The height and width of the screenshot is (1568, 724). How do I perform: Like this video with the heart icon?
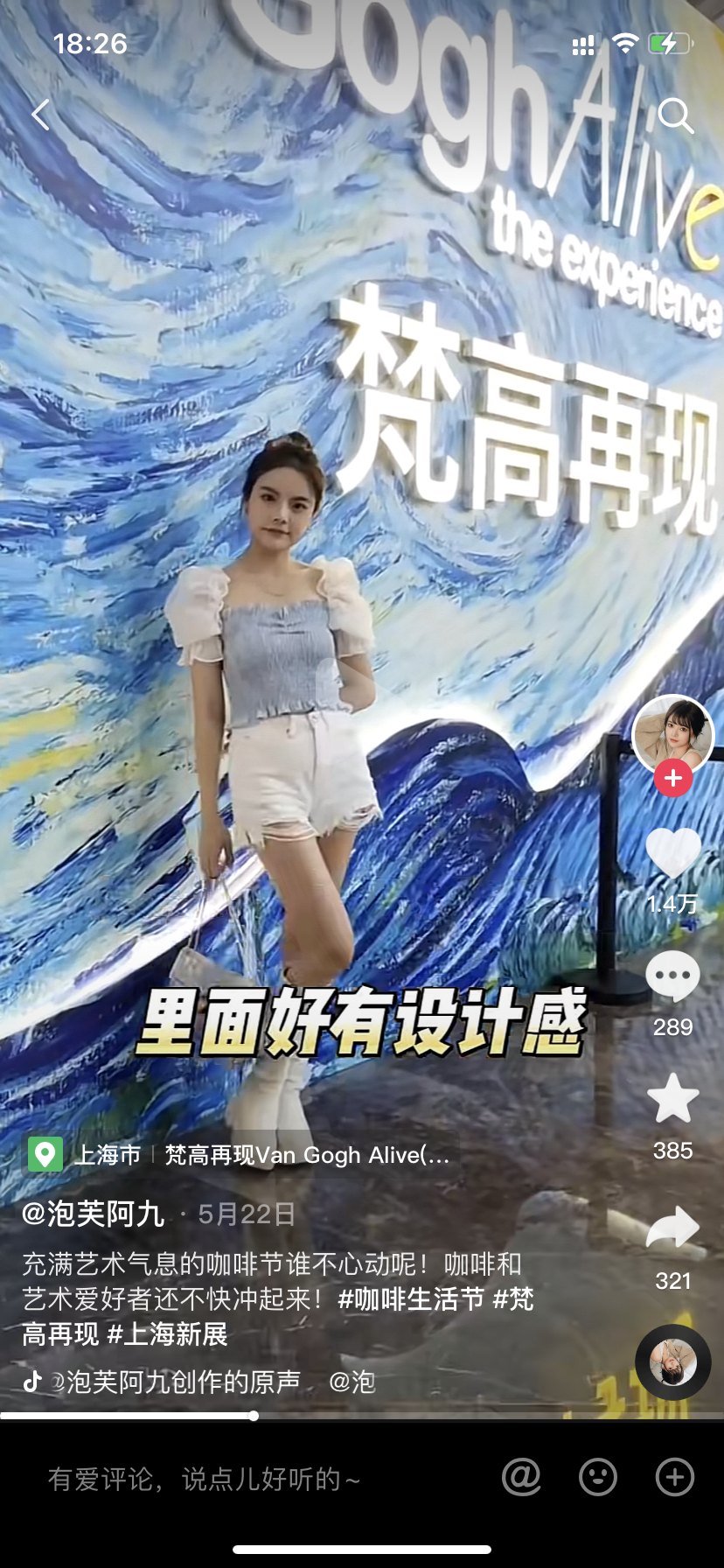pos(672,853)
